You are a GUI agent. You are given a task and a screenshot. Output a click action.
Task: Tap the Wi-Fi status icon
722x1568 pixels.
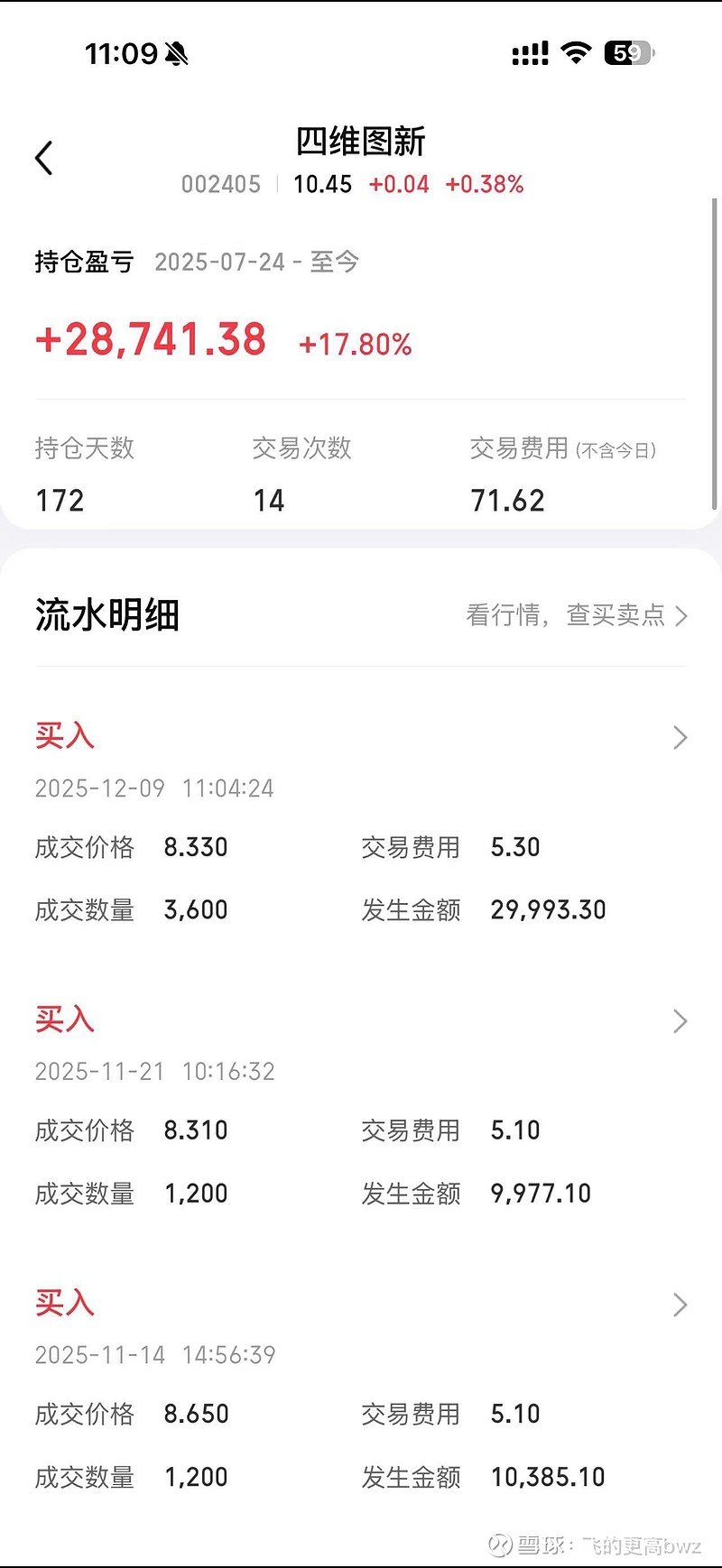tap(575, 52)
